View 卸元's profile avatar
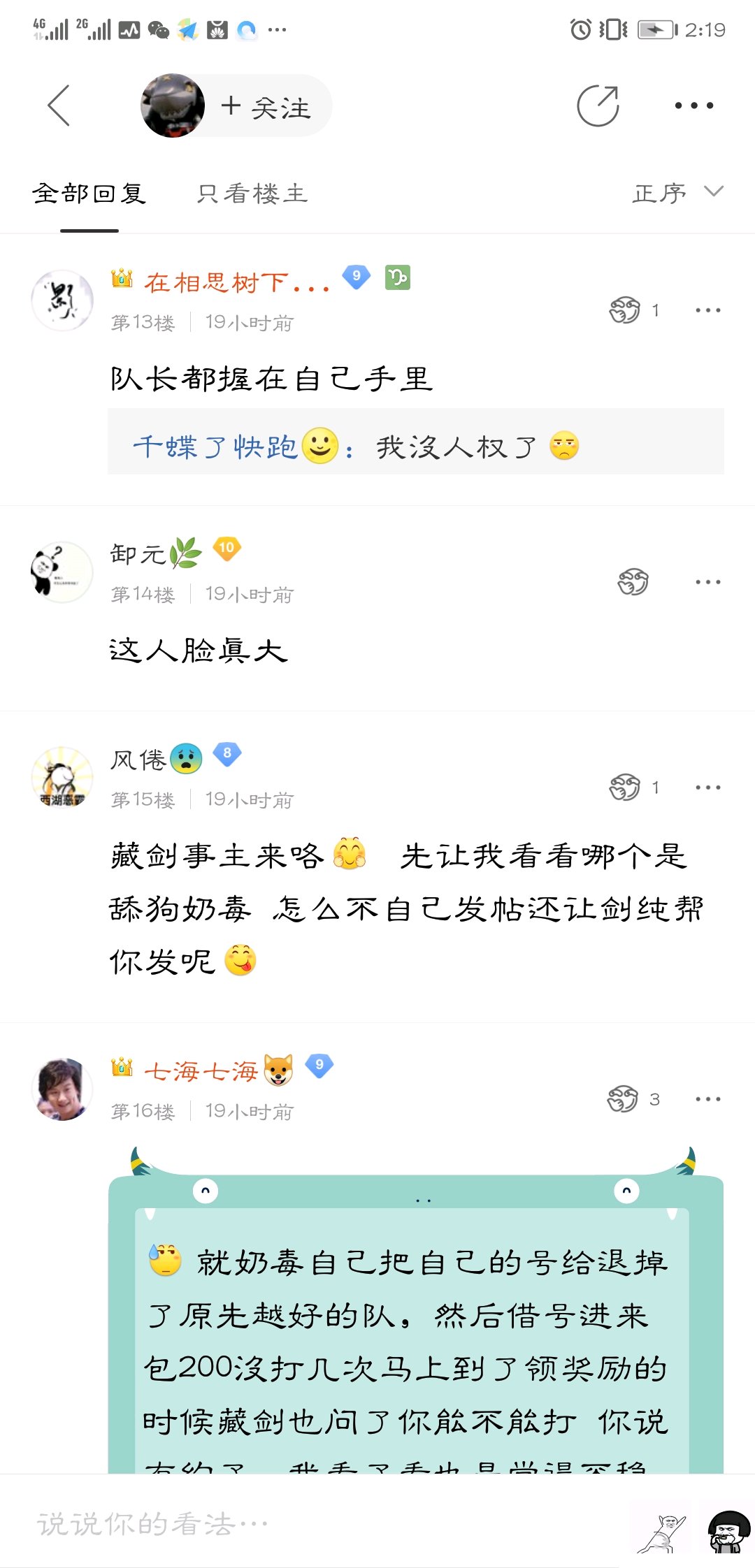This screenshot has width=755, height=1568. [62, 572]
